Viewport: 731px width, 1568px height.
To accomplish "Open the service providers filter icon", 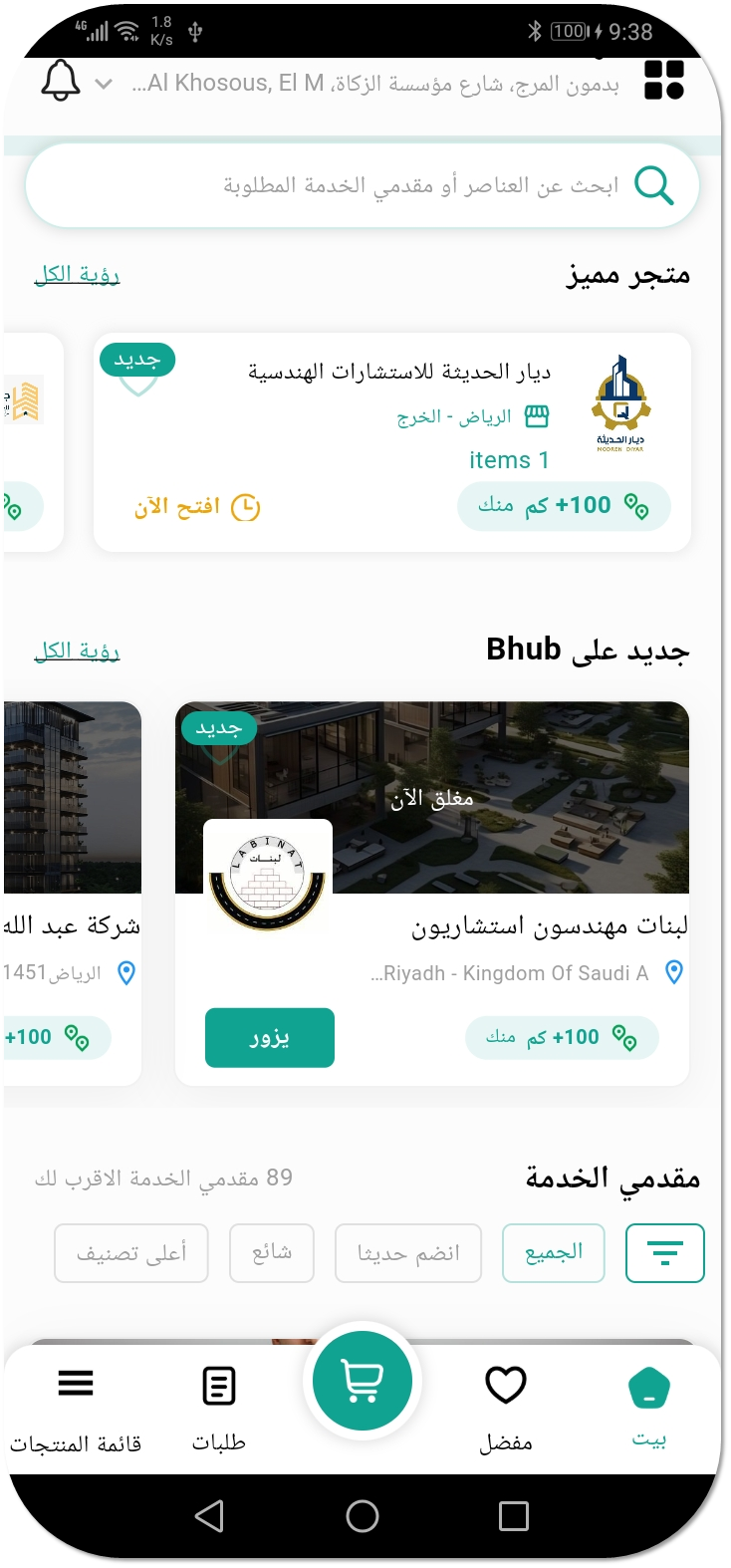I will point(664,1252).
